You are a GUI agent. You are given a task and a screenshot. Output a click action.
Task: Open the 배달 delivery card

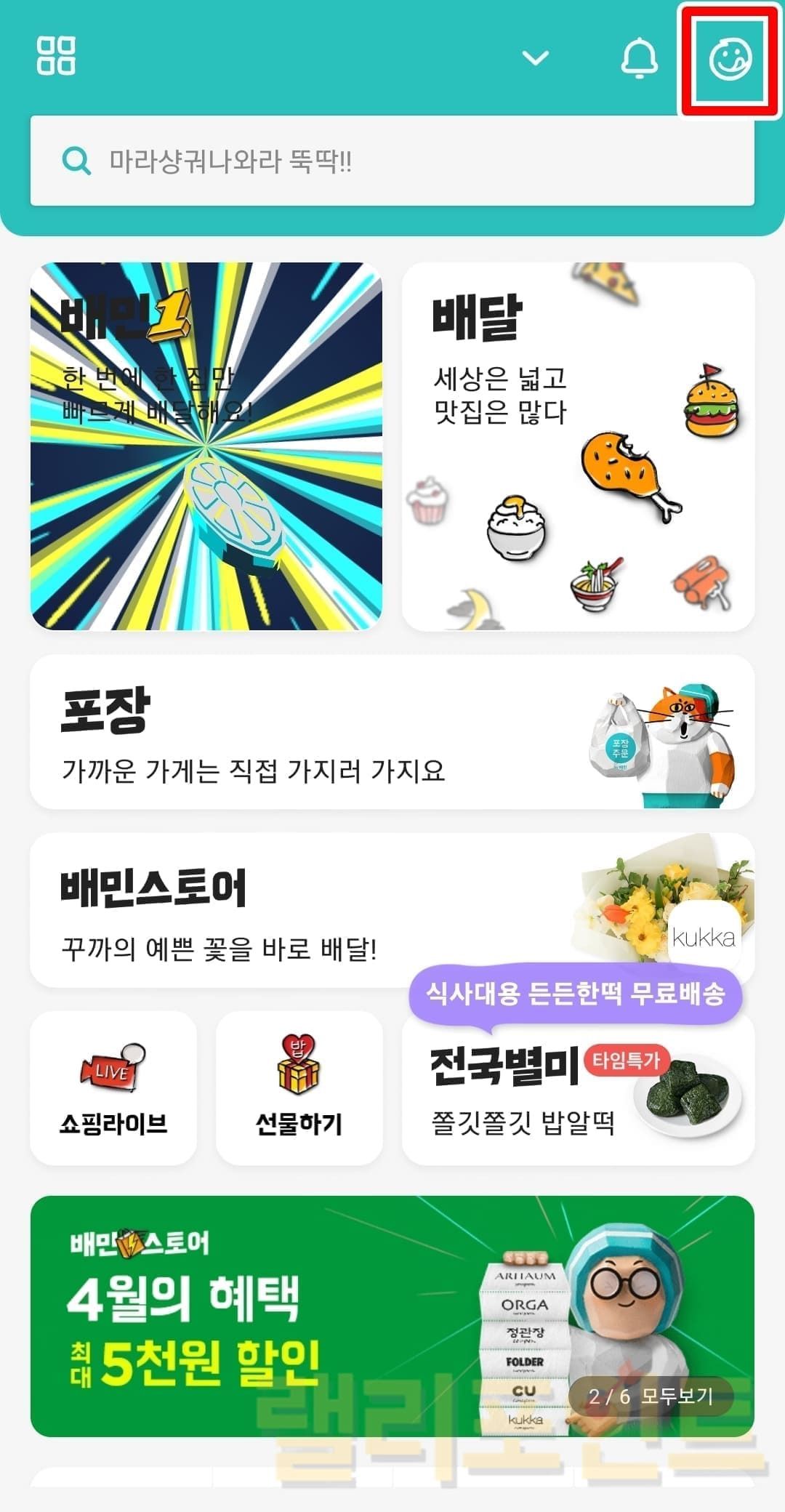point(578,446)
